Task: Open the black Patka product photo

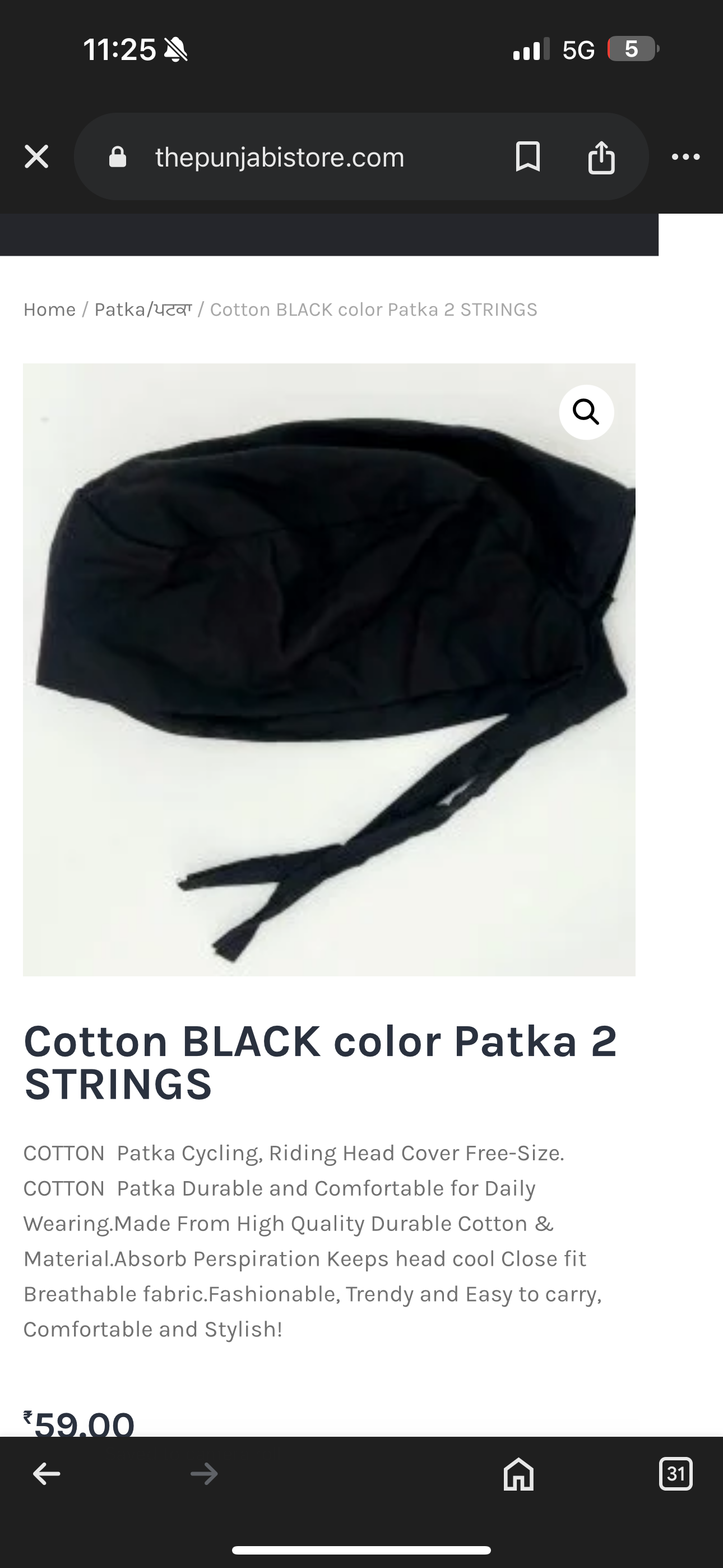Action: [328, 670]
